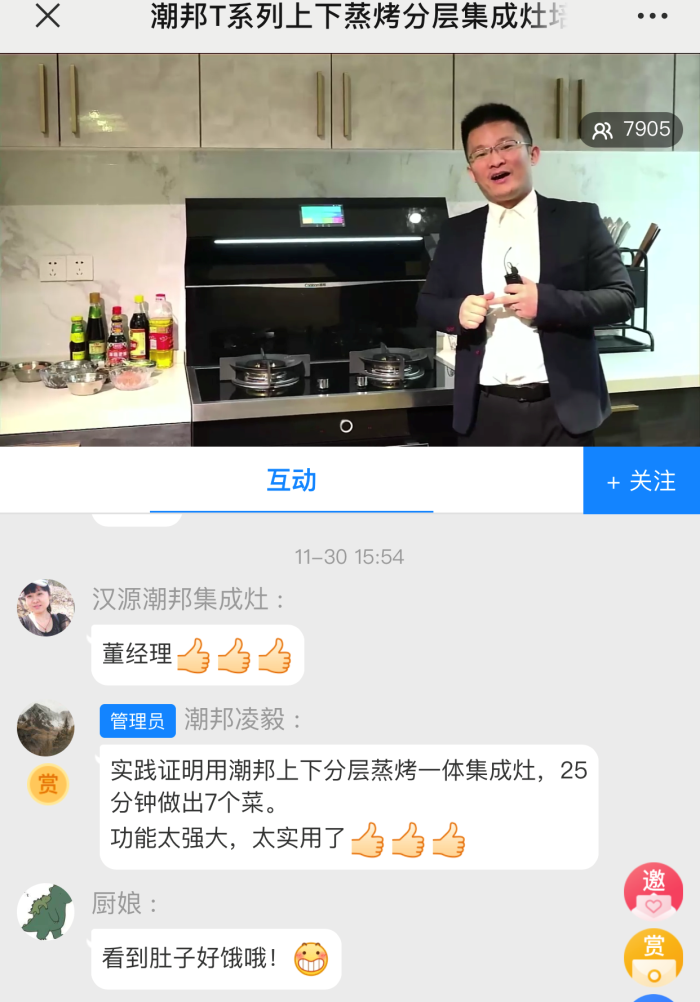700x1002 pixels.
Task: Follow the channel with + 关注
Action: tap(641, 481)
